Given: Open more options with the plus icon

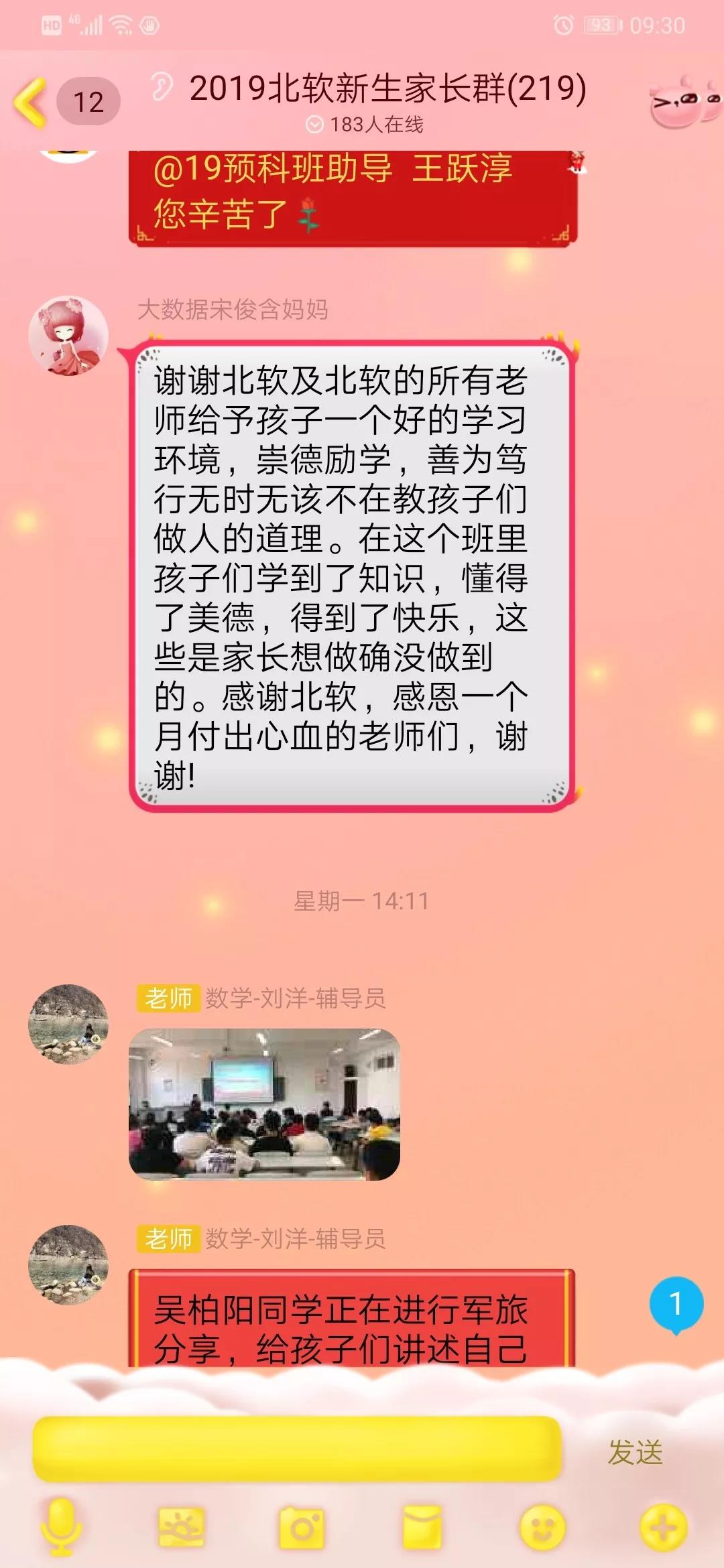Looking at the screenshot, I should coord(663,1527).
